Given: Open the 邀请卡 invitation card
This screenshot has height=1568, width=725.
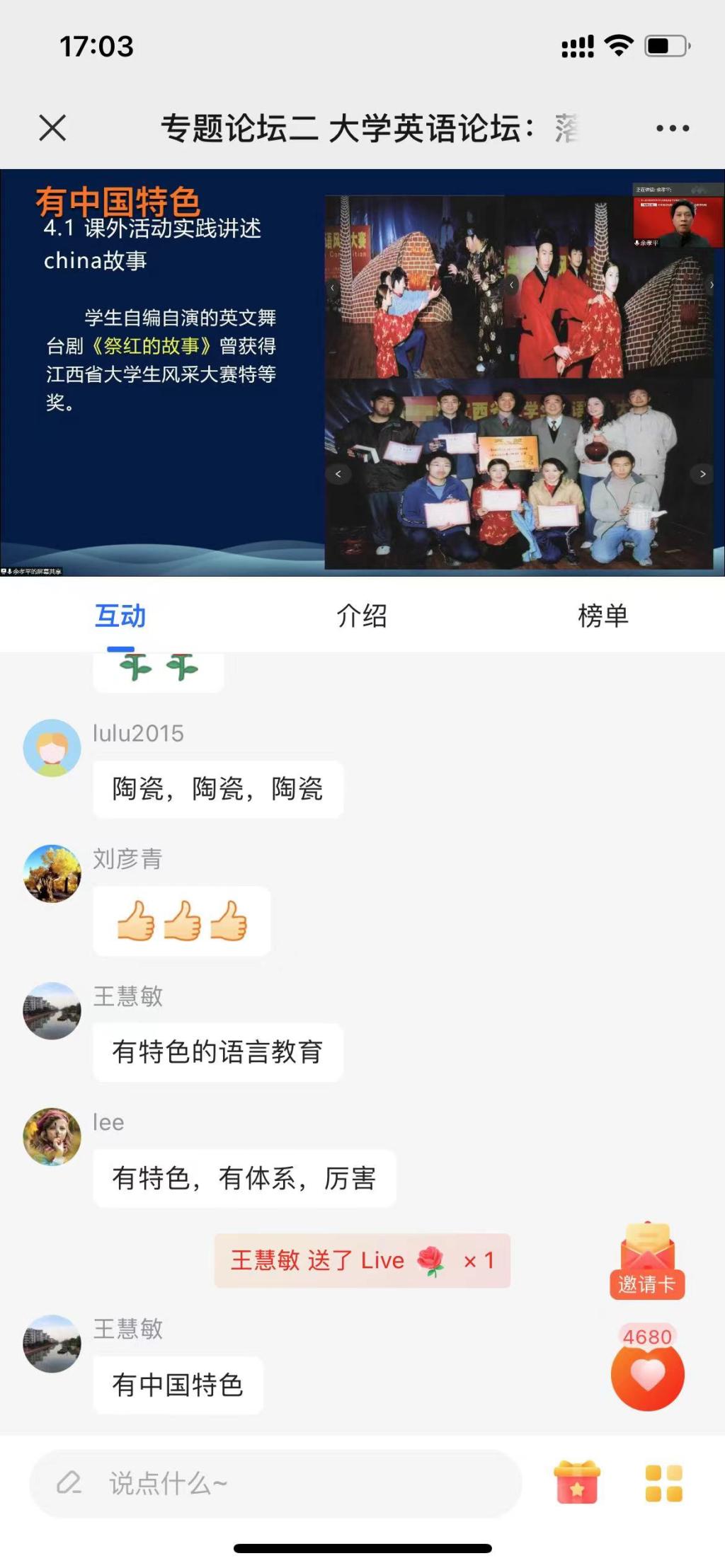Looking at the screenshot, I should tap(647, 1262).
